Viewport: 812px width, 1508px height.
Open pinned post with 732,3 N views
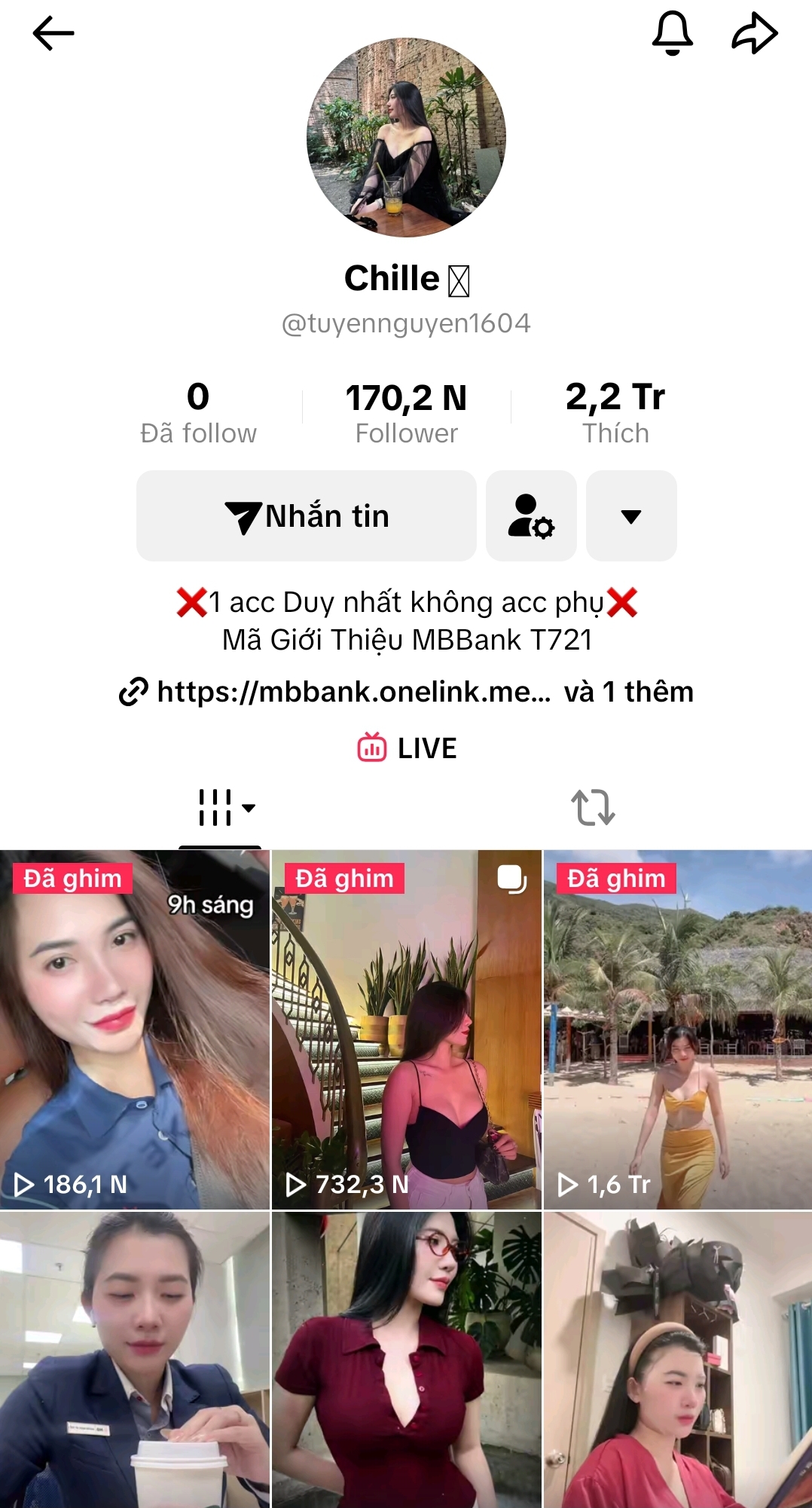coord(406,1029)
